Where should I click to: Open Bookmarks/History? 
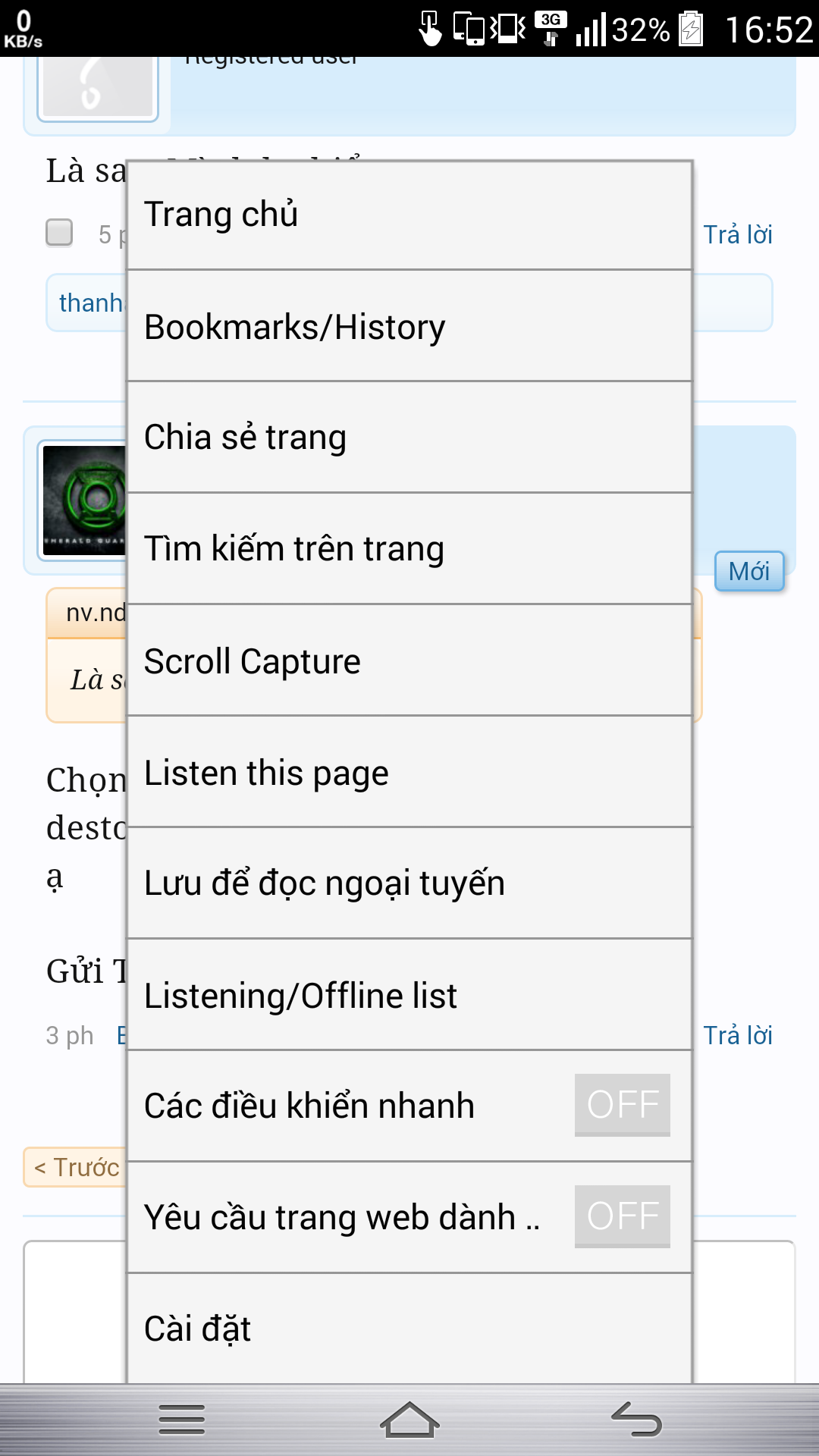tap(409, 327)
